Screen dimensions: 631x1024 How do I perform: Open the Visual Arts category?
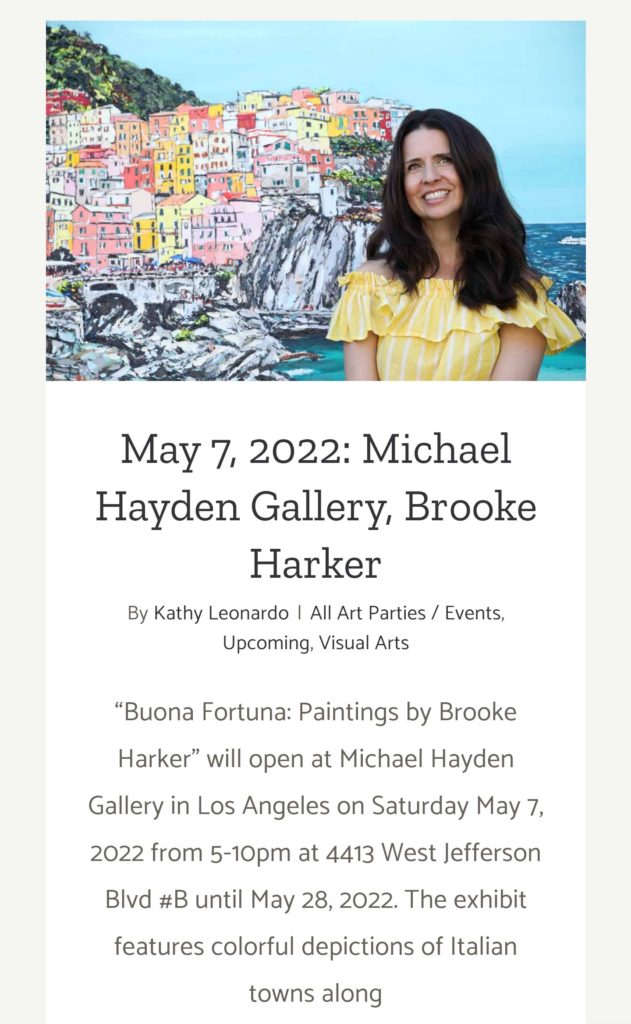pyautogui.click(x=364, y=643)
